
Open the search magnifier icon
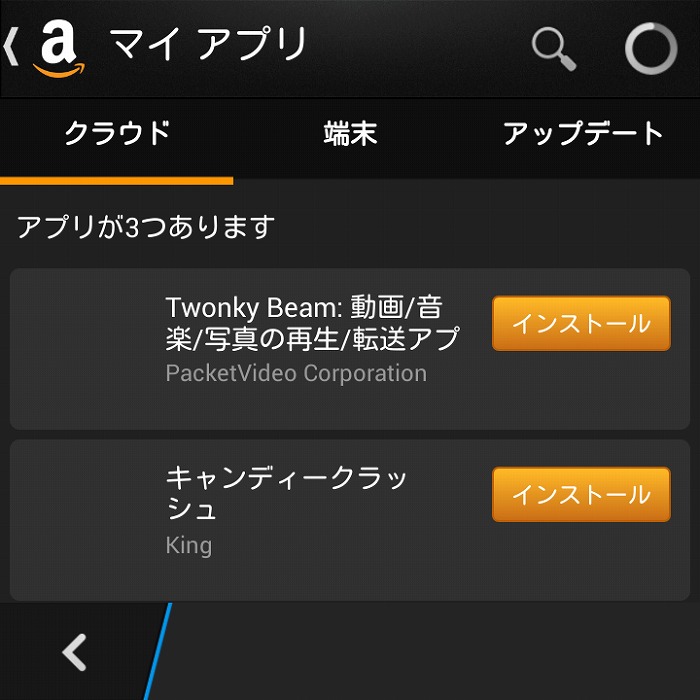[x=553, y=47]
